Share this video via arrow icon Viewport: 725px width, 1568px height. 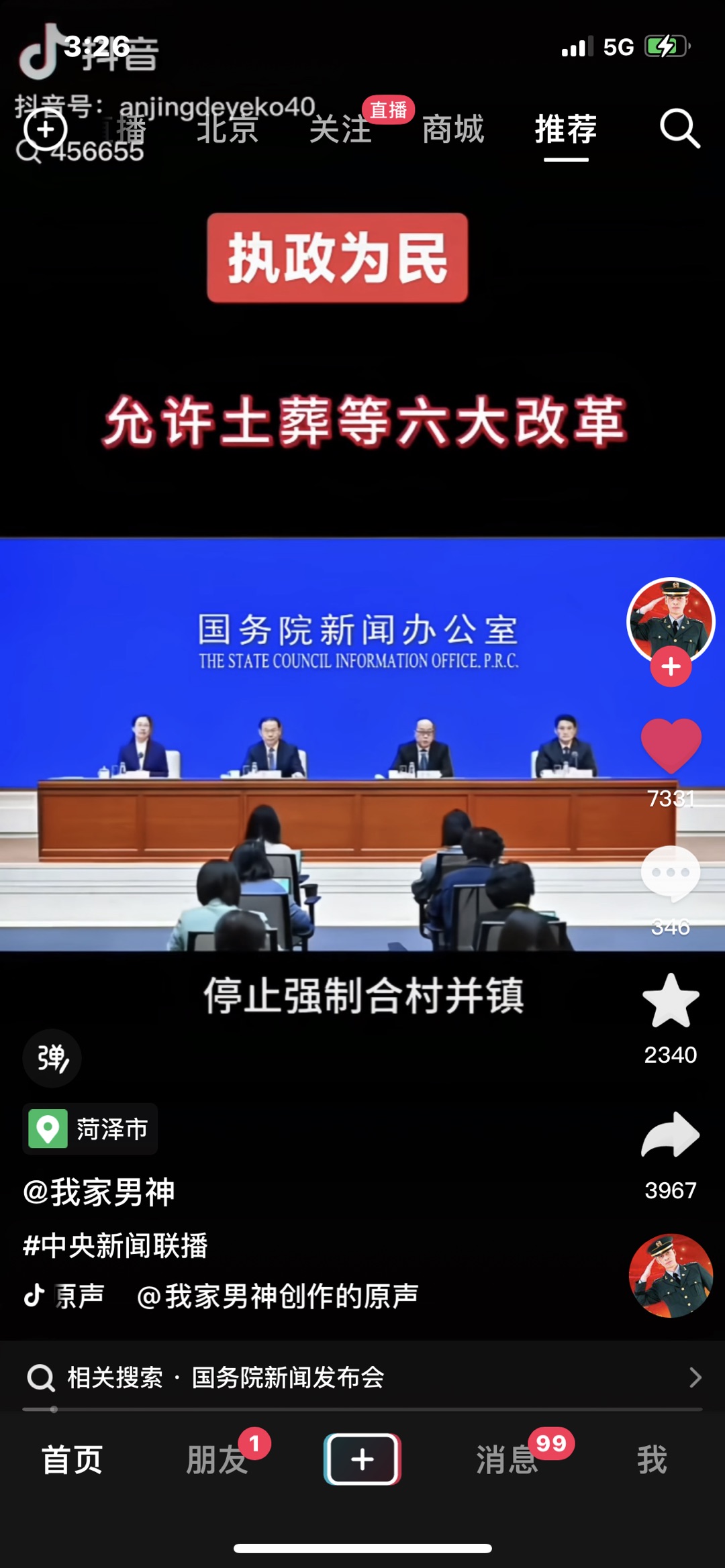pos(671,1135)
